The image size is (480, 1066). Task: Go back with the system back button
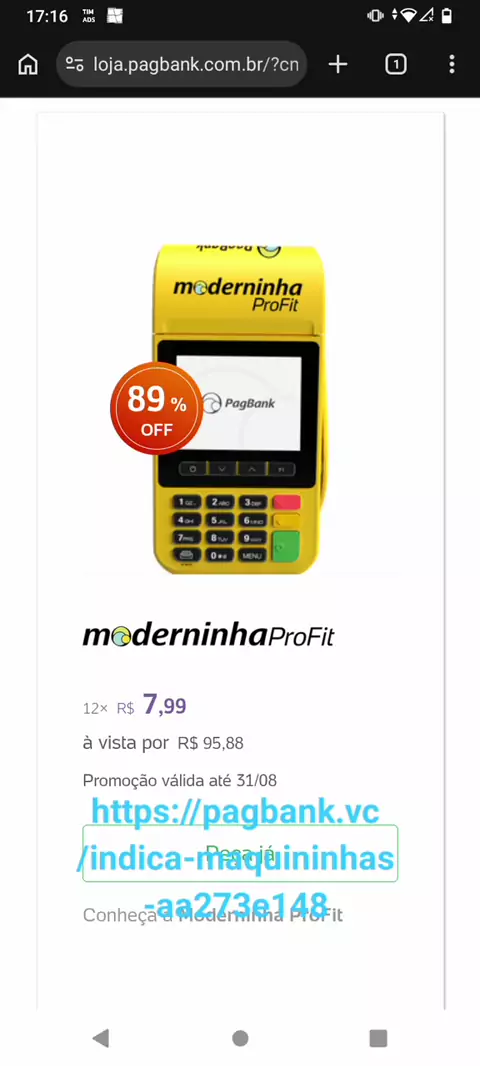101,1037
